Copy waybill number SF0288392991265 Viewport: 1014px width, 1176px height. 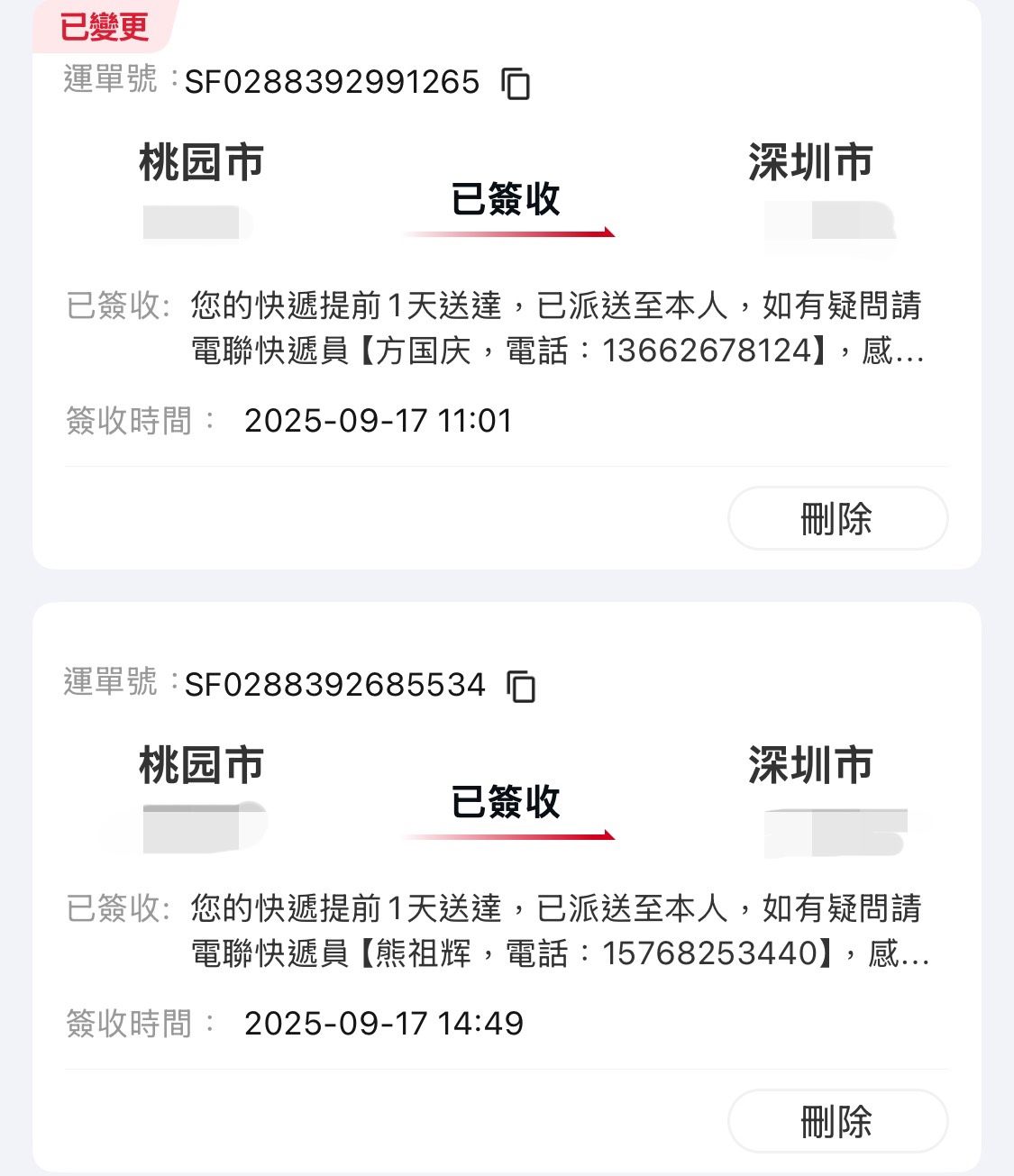click(516, 84)
